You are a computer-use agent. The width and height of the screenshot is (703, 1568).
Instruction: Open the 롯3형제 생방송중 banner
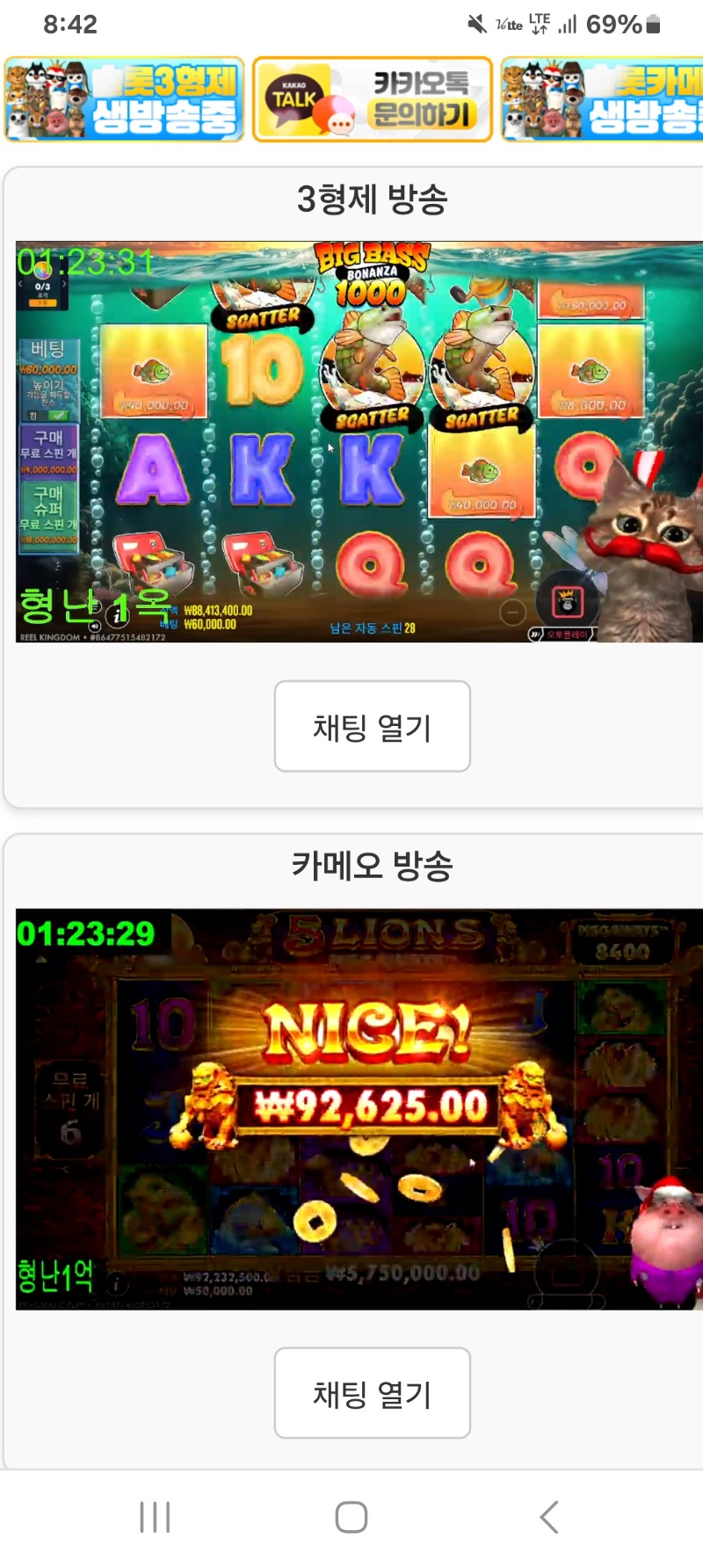(x=124, y=99)
